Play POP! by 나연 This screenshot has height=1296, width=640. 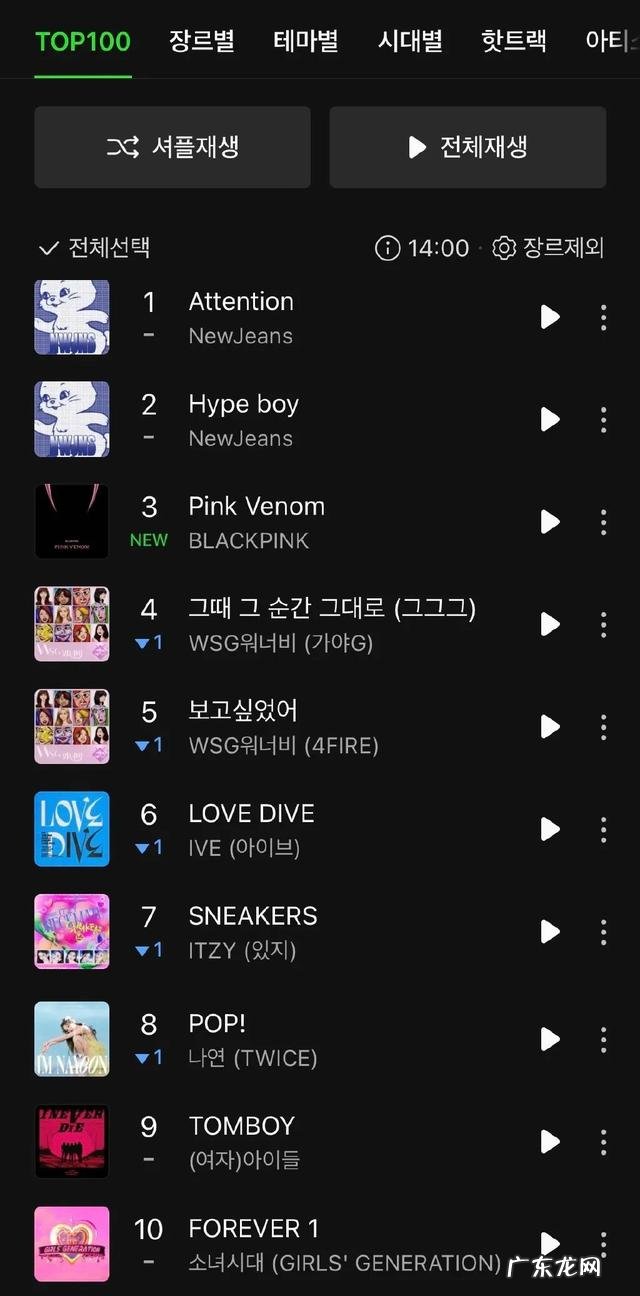click(549, 1039)
